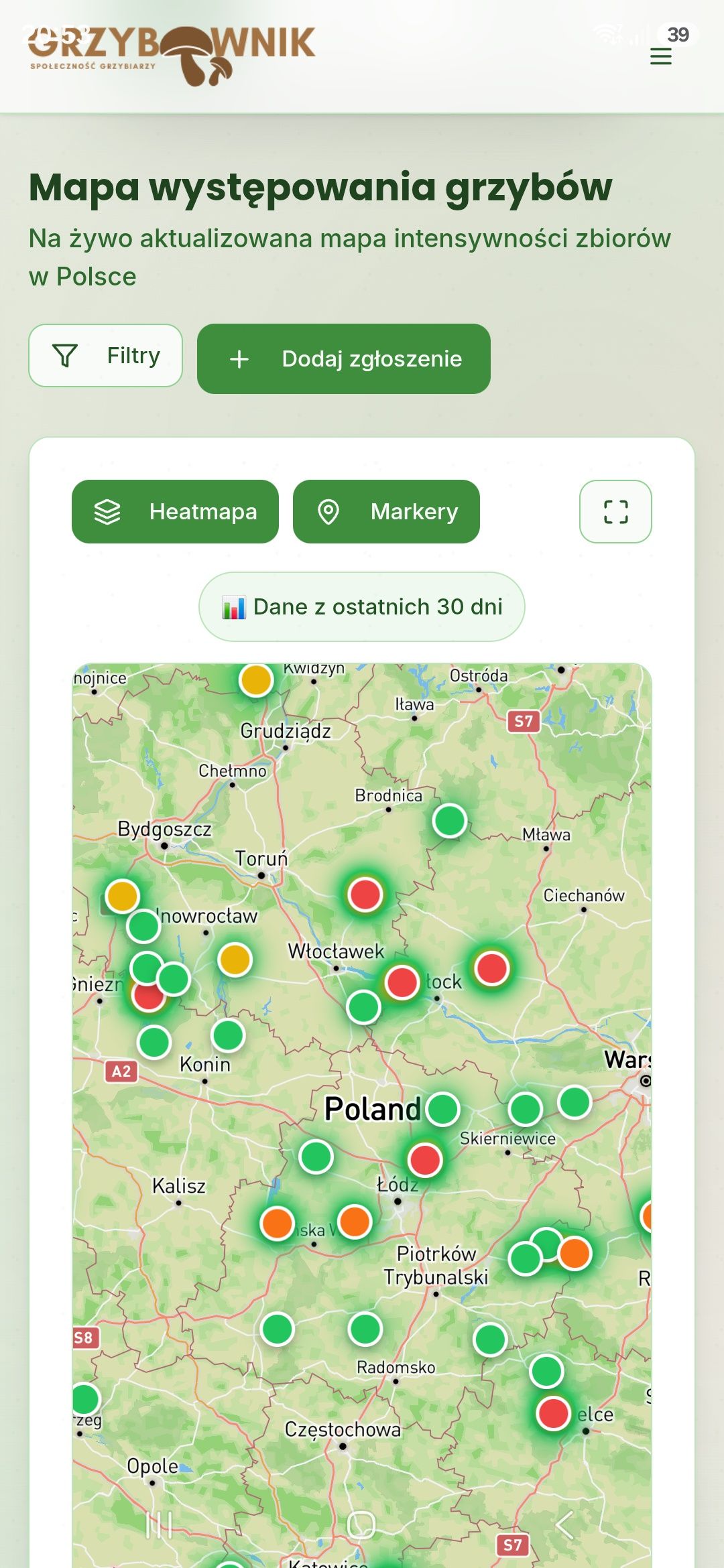The image size is (724, 1568).
Task: Select the red marker near Łódź
Action: [425, 1160]
